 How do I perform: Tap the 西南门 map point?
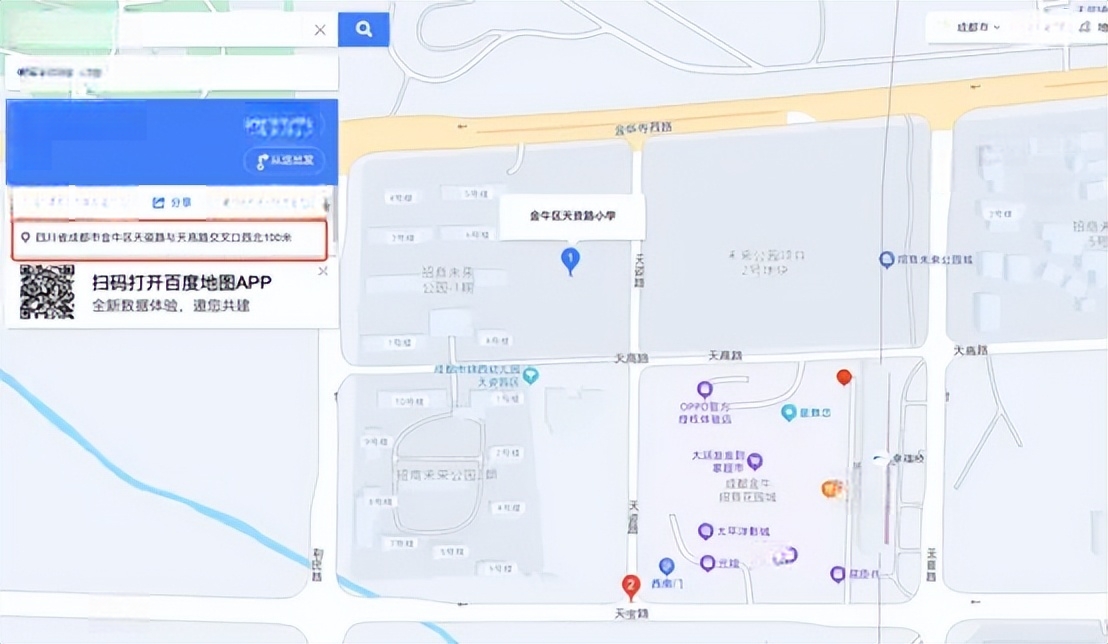pos(667,566)
